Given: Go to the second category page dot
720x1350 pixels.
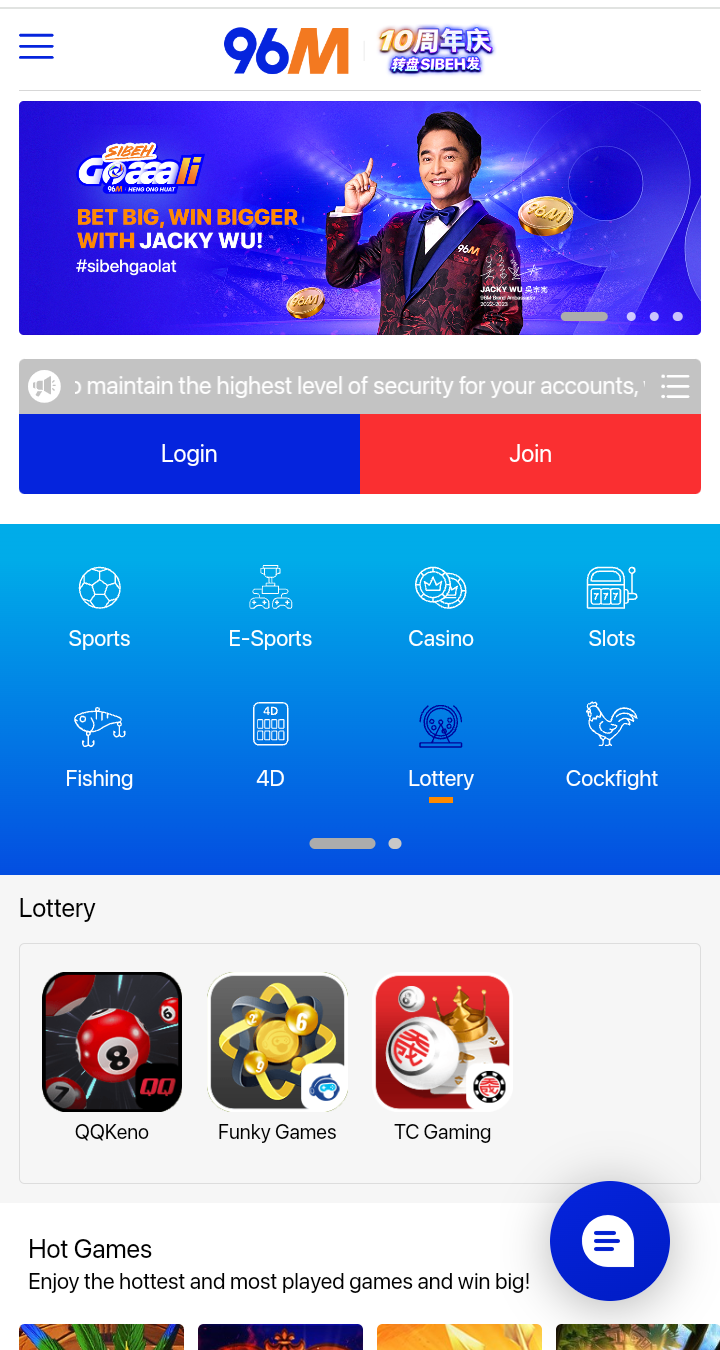Looking at the screenshot, I should click(395, 844).
